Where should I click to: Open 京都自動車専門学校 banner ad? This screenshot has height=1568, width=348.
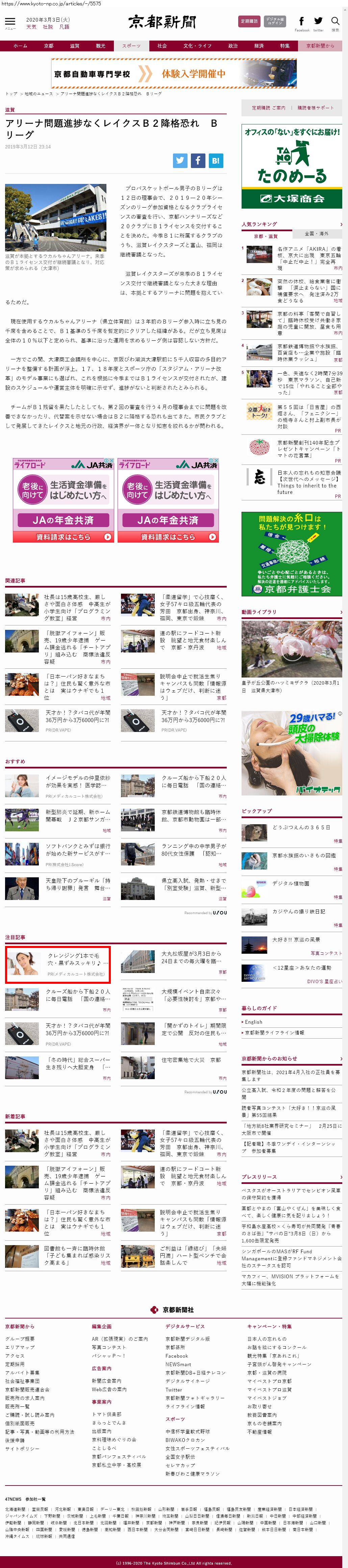[x=173, y=74]
